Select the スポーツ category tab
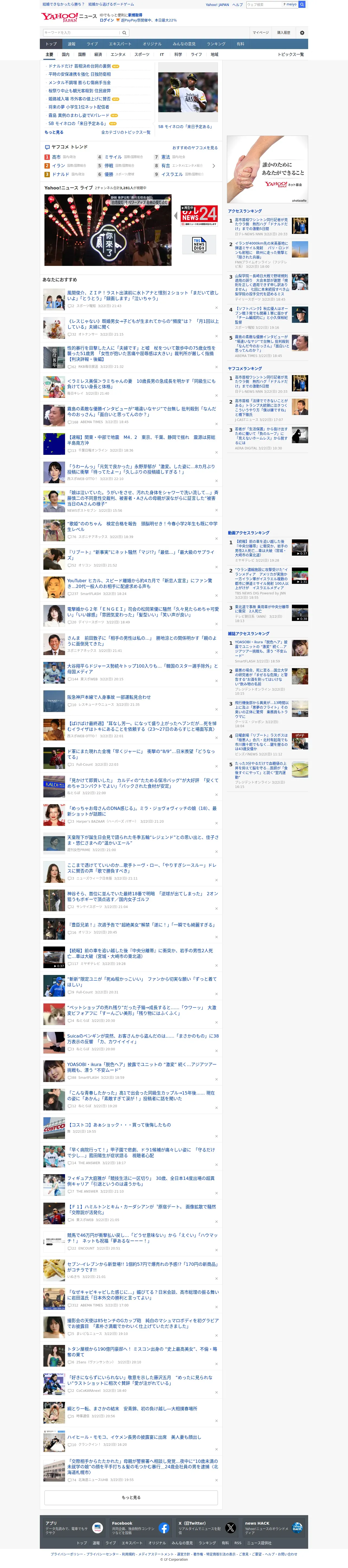The height and width of the screenshot is (1568, 348). (x=142, y=54)
